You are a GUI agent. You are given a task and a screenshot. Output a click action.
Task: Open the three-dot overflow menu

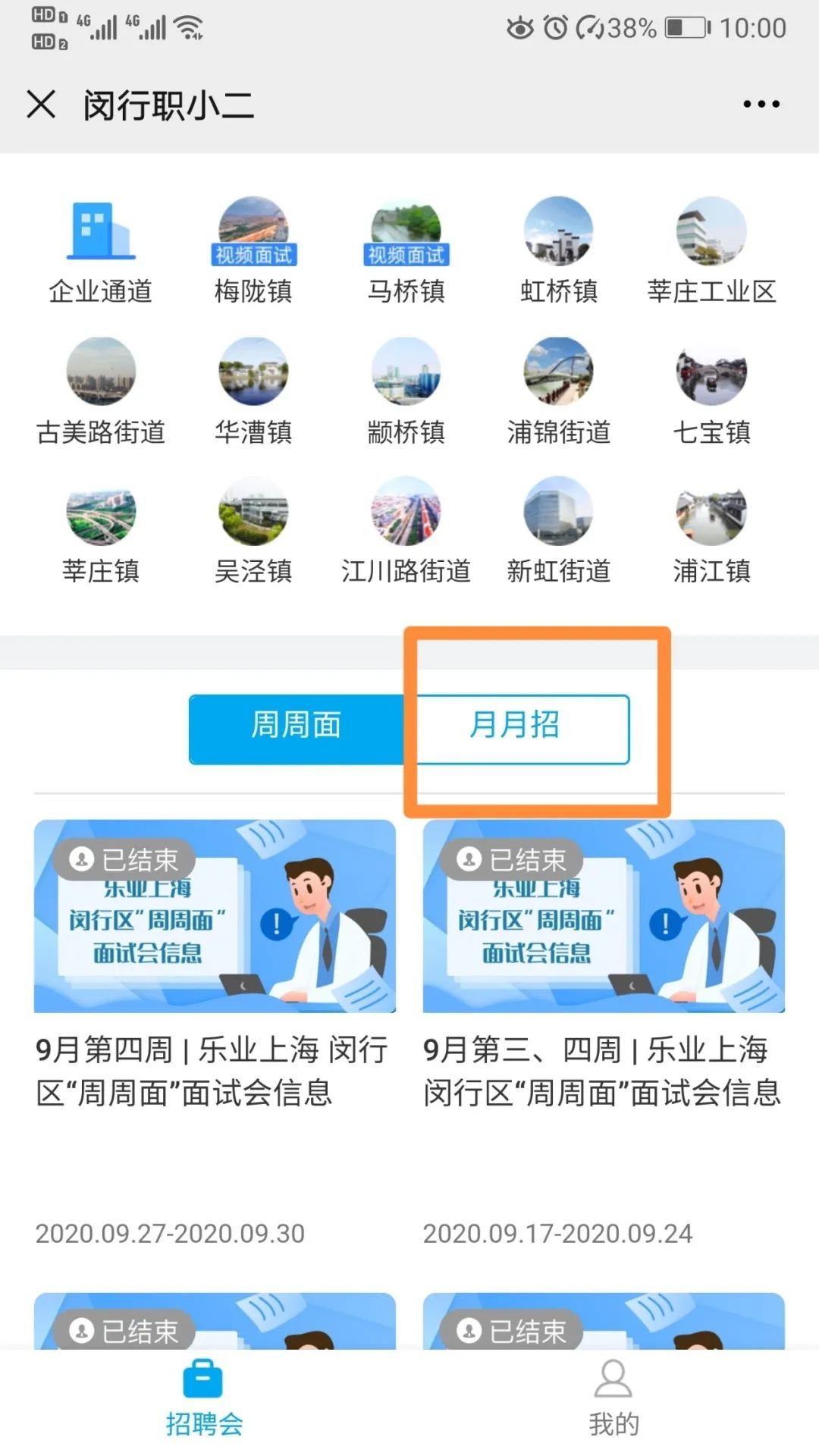click(761, 104)
